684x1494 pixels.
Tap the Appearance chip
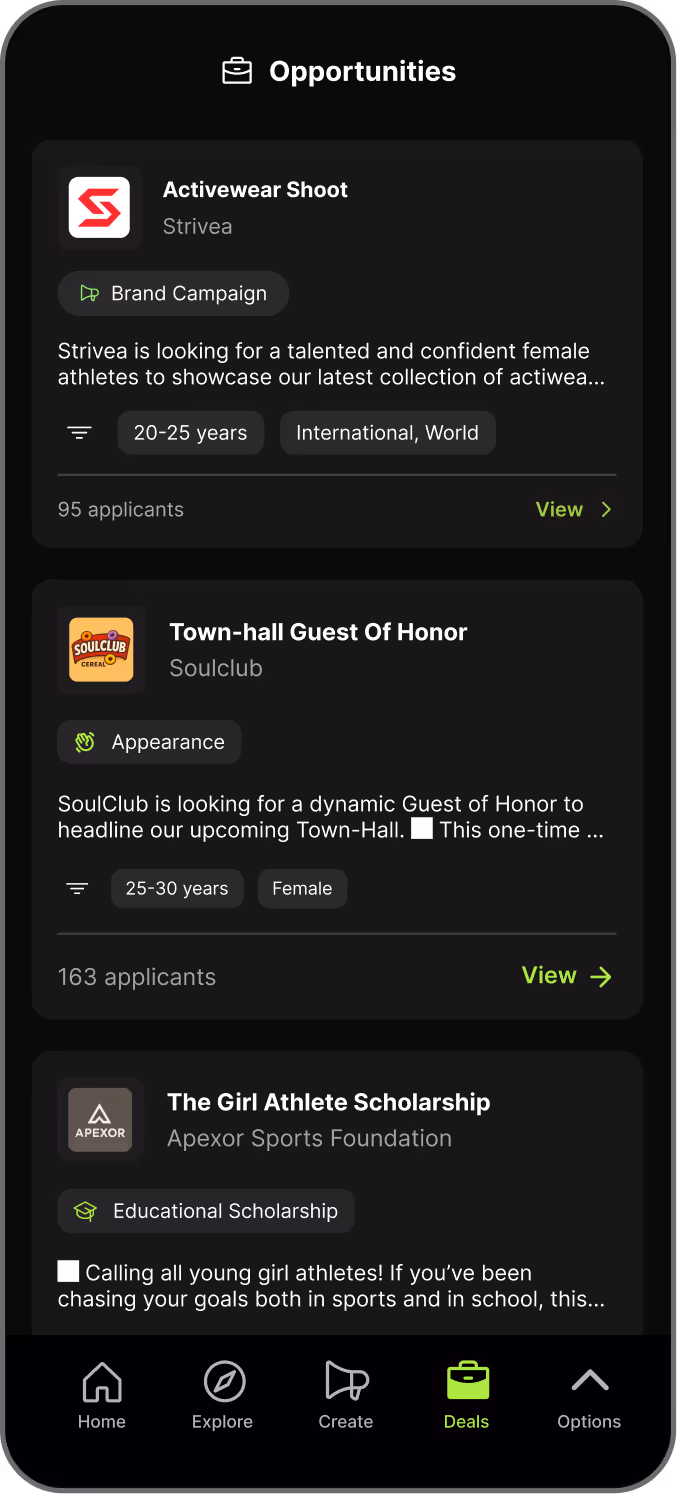(x=150, y=742)
